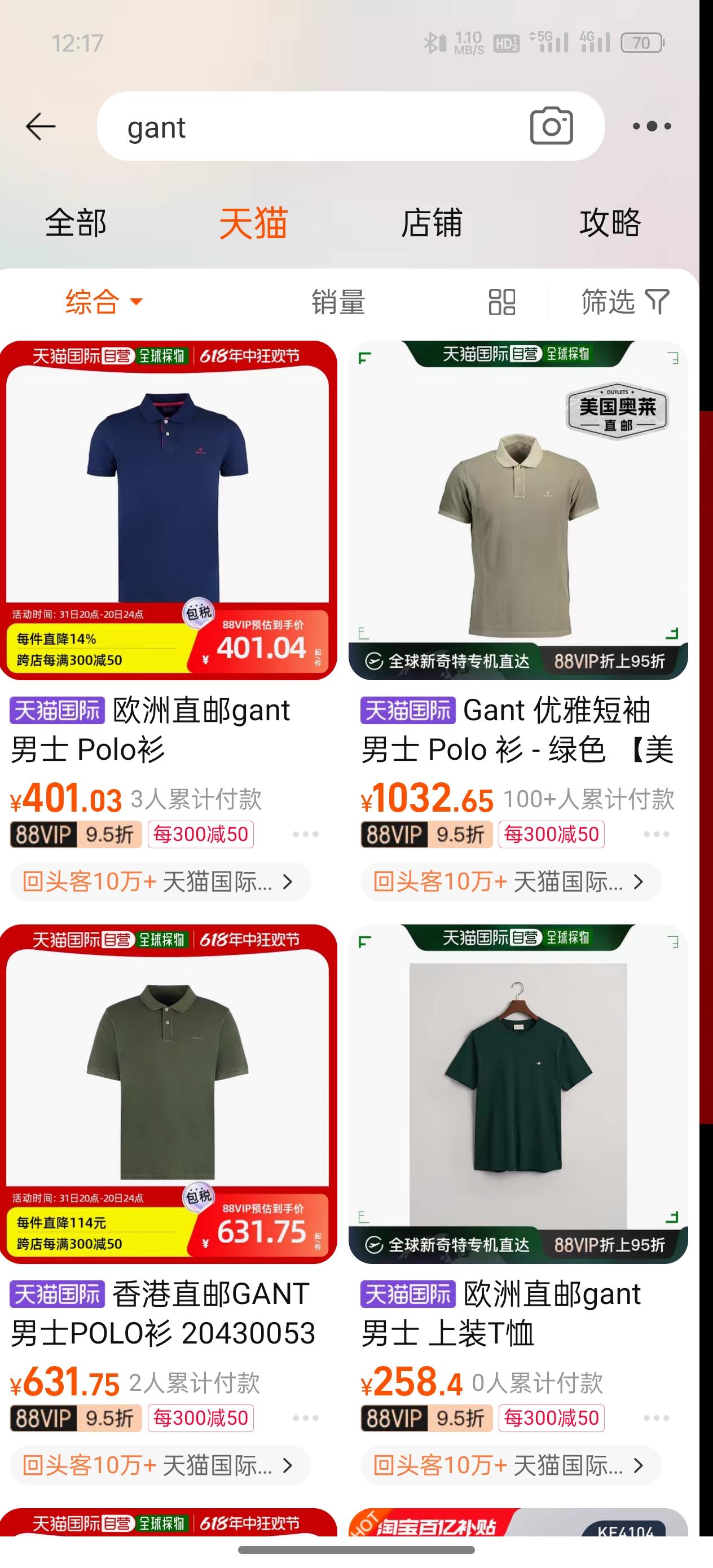Screen dimensions: 713x1568
Task: Open the three-dot overflow menu
Action: [652, 126]
